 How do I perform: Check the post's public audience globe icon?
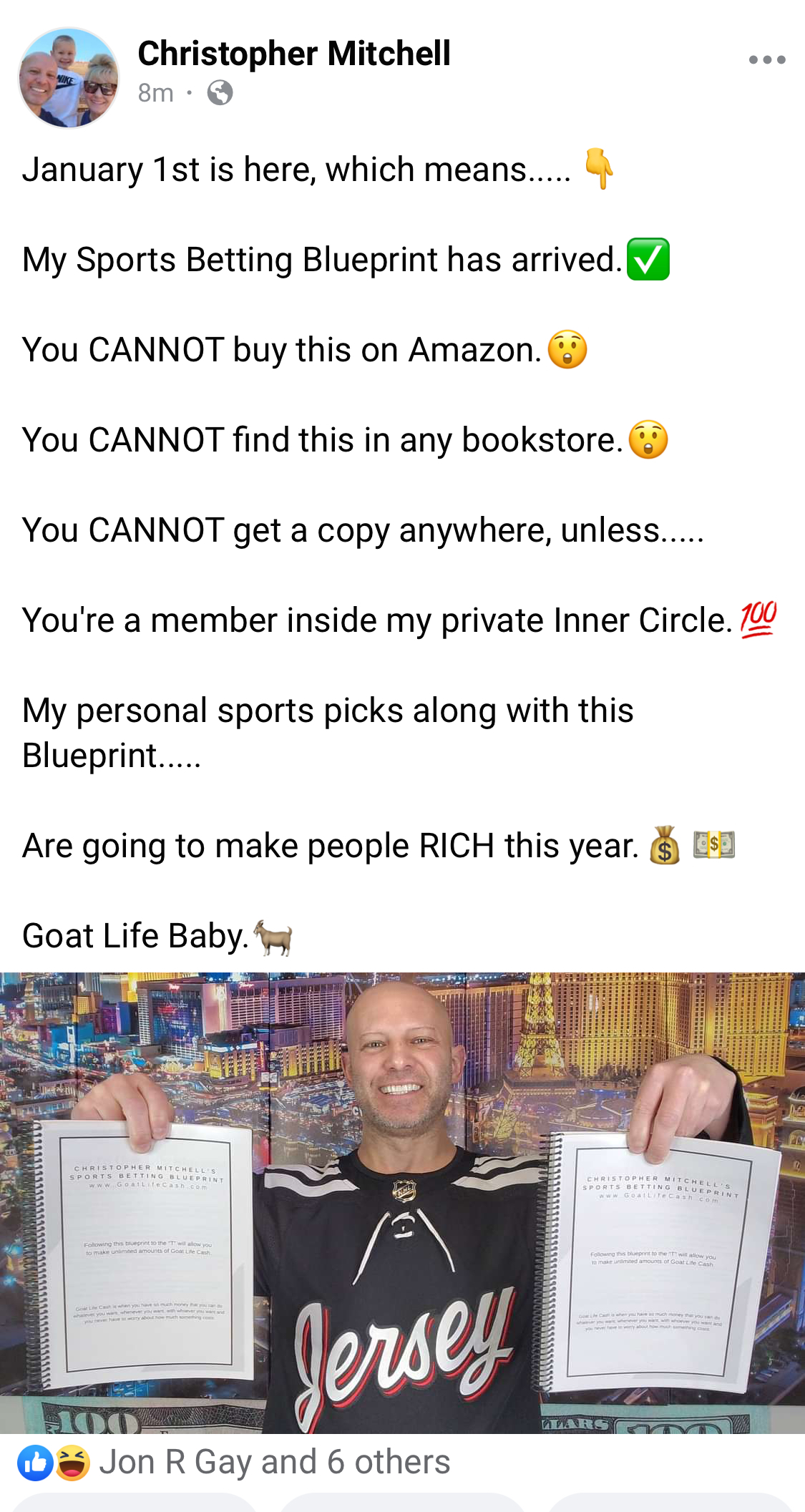click(x=220, y=93)
